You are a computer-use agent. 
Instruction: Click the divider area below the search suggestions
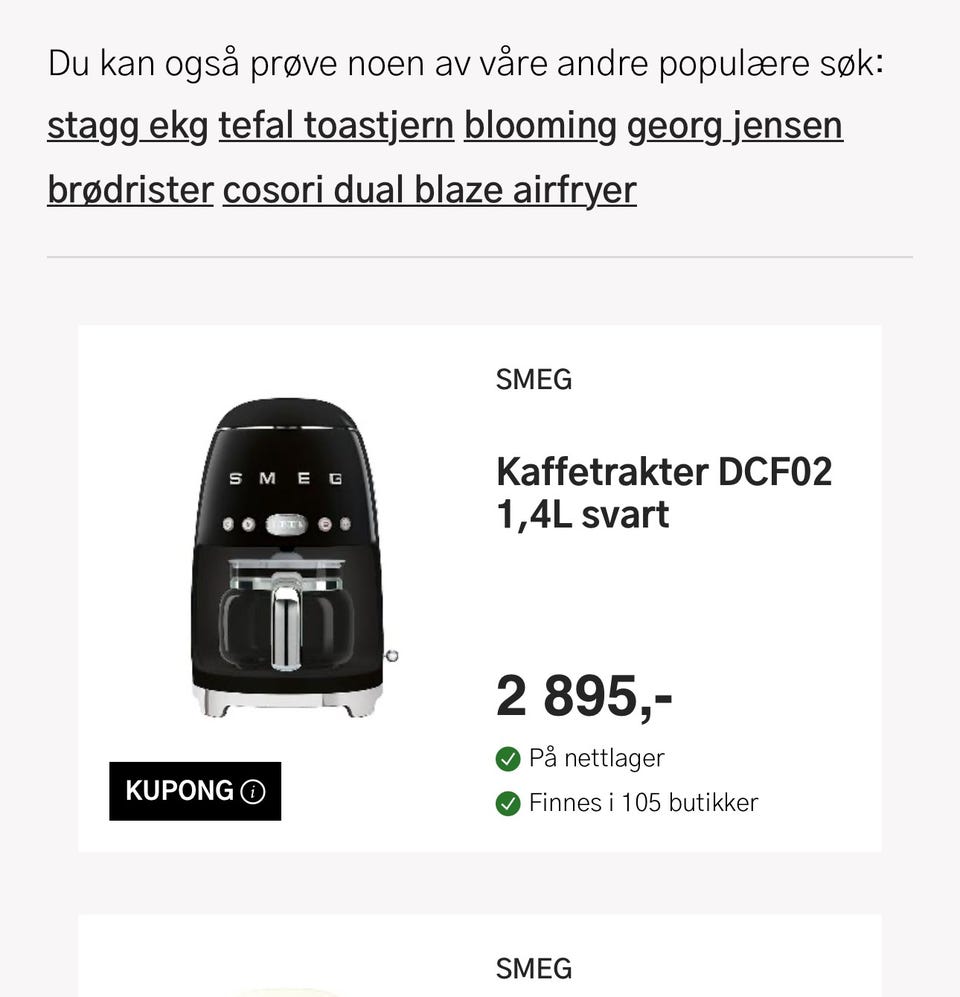pyautogui.click(x=480, y=257)
